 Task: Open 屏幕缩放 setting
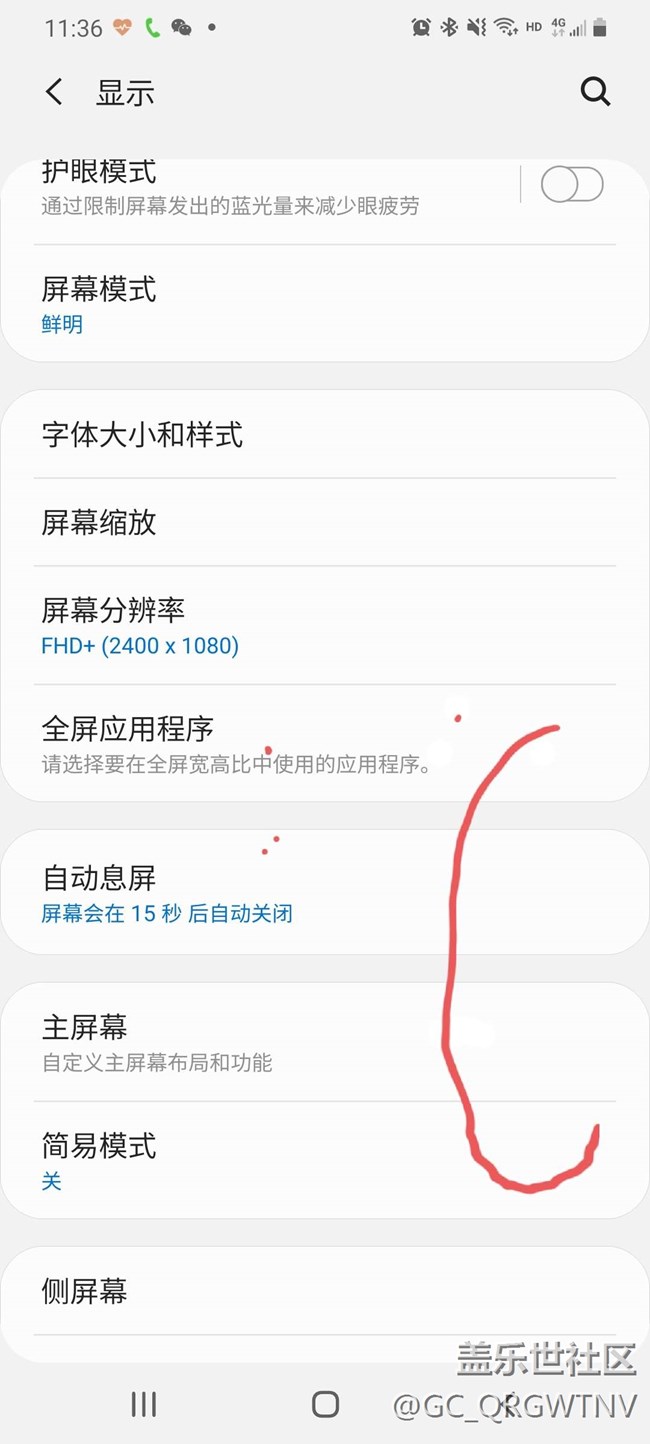(x=300, y=522)
